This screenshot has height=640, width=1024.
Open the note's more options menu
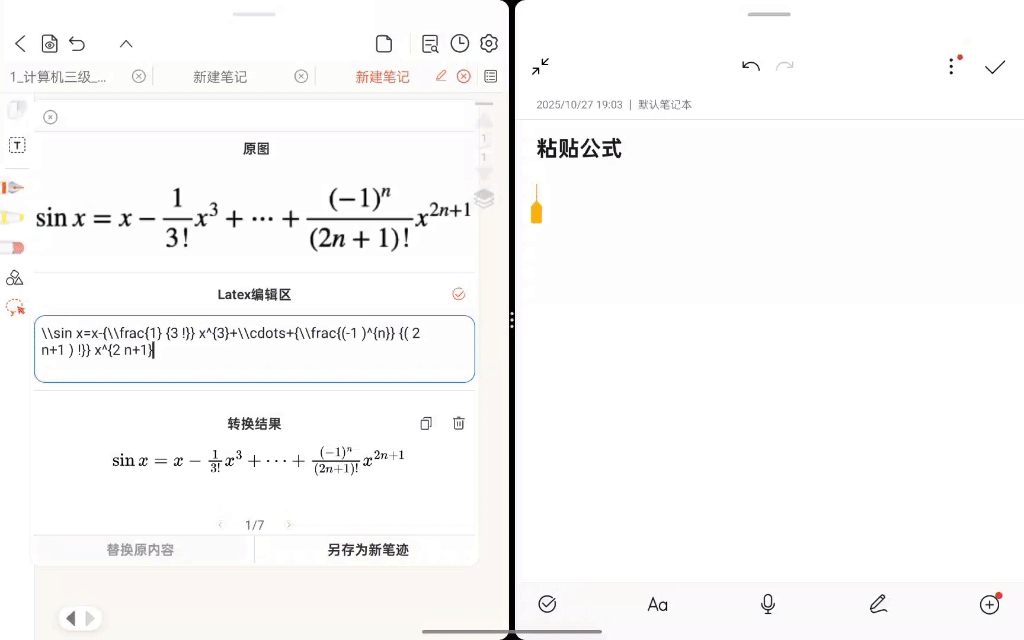click(x=951, y=67)
